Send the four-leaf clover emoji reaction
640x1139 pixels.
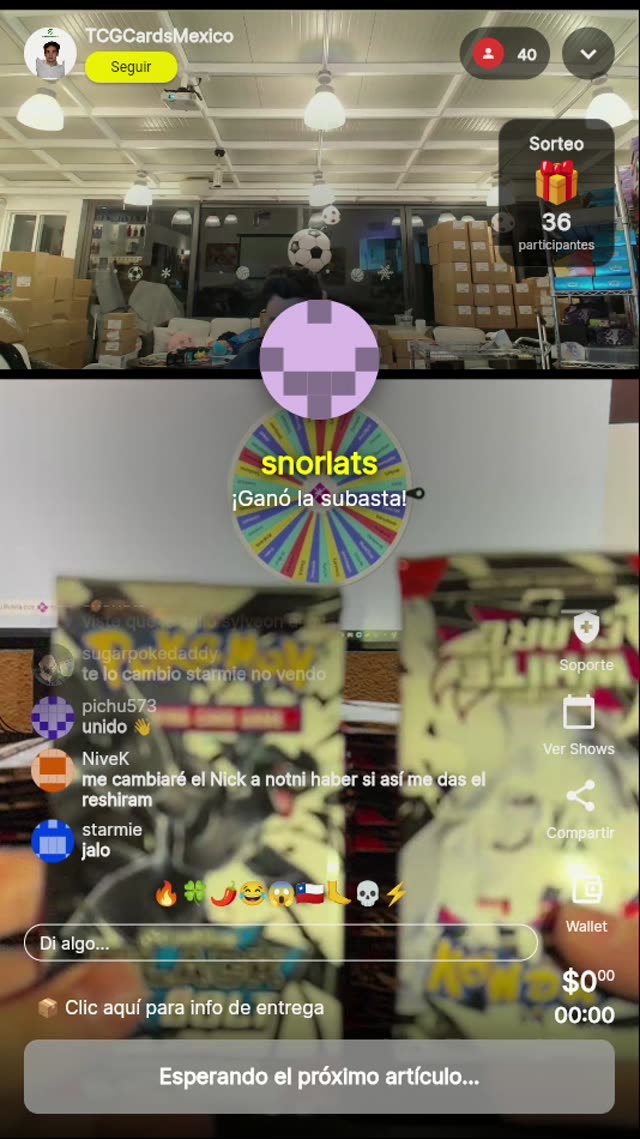tap(195, 894)
